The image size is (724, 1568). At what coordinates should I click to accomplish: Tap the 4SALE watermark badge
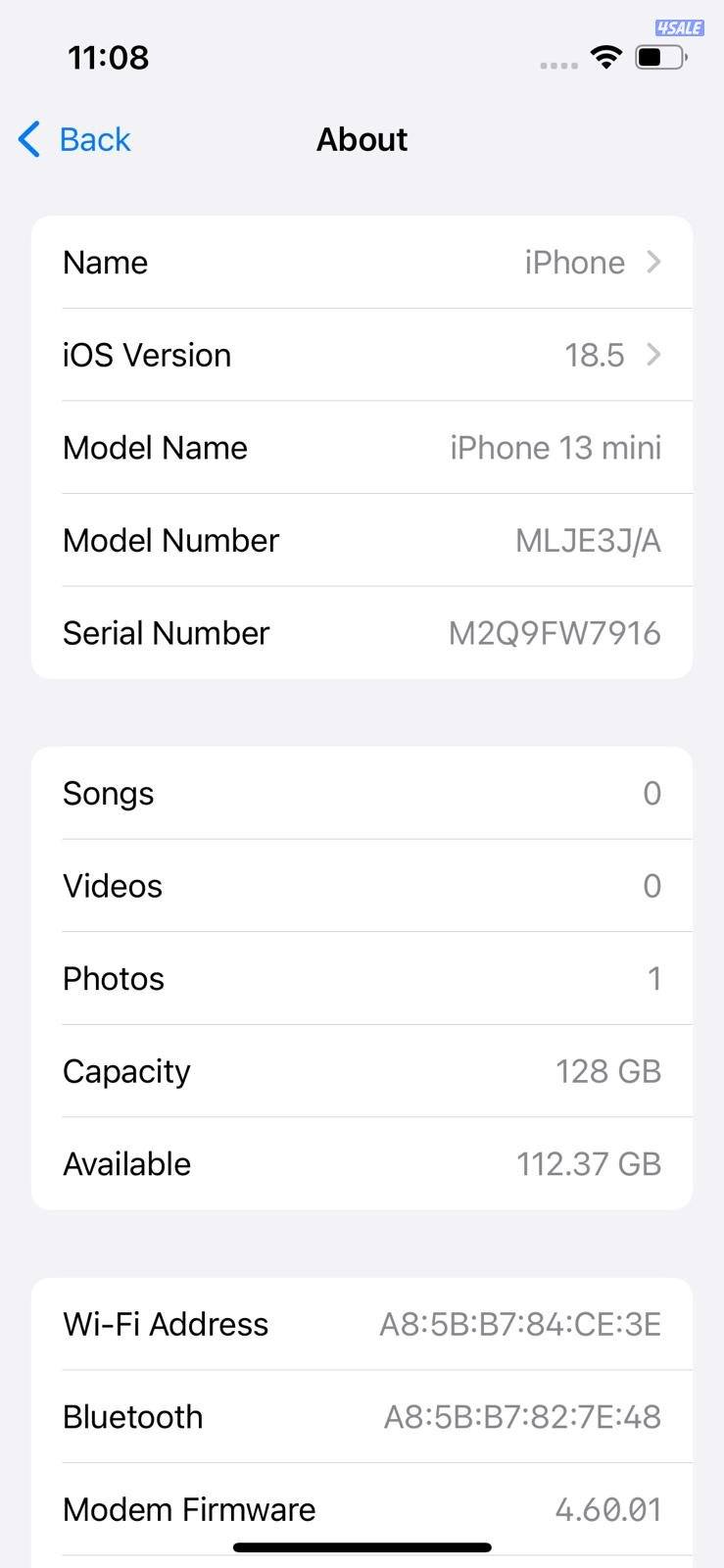tap(678, 26)
